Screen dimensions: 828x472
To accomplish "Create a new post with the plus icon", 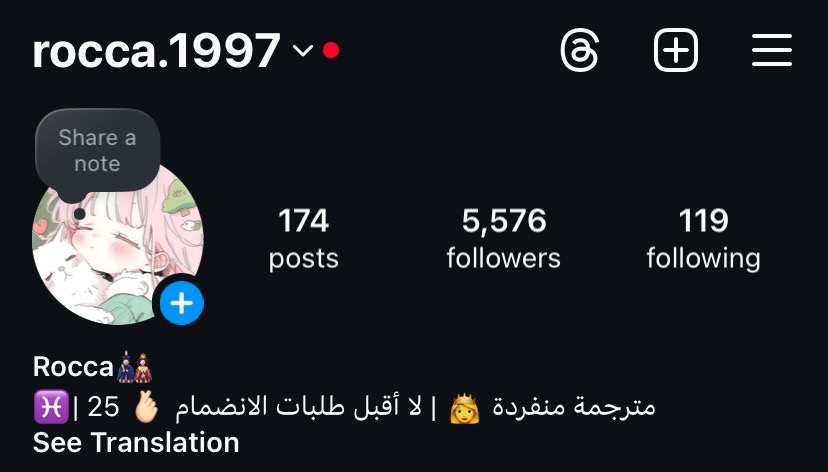I will pos(676,50).
